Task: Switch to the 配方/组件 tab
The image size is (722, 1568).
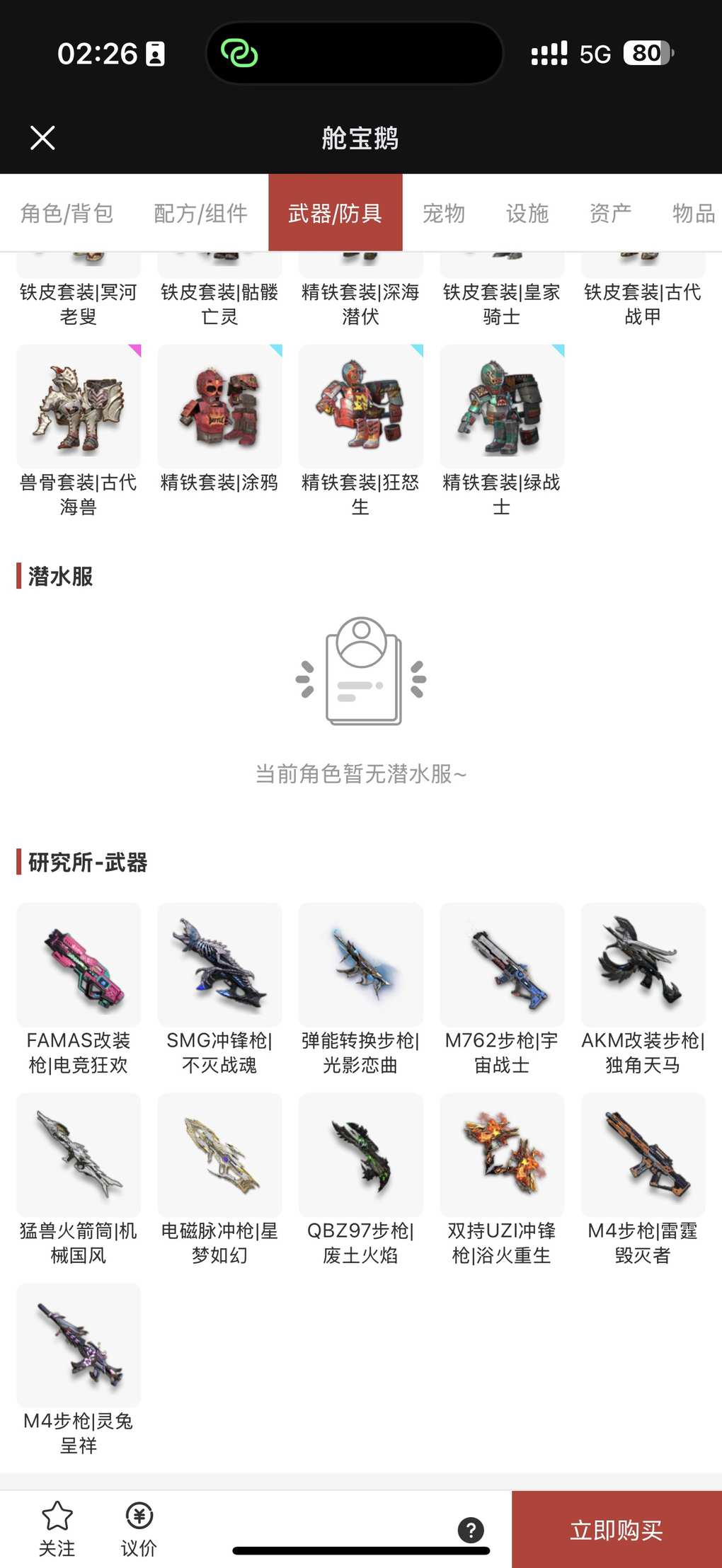Action: pyautogui.click(x=200, y=213)
